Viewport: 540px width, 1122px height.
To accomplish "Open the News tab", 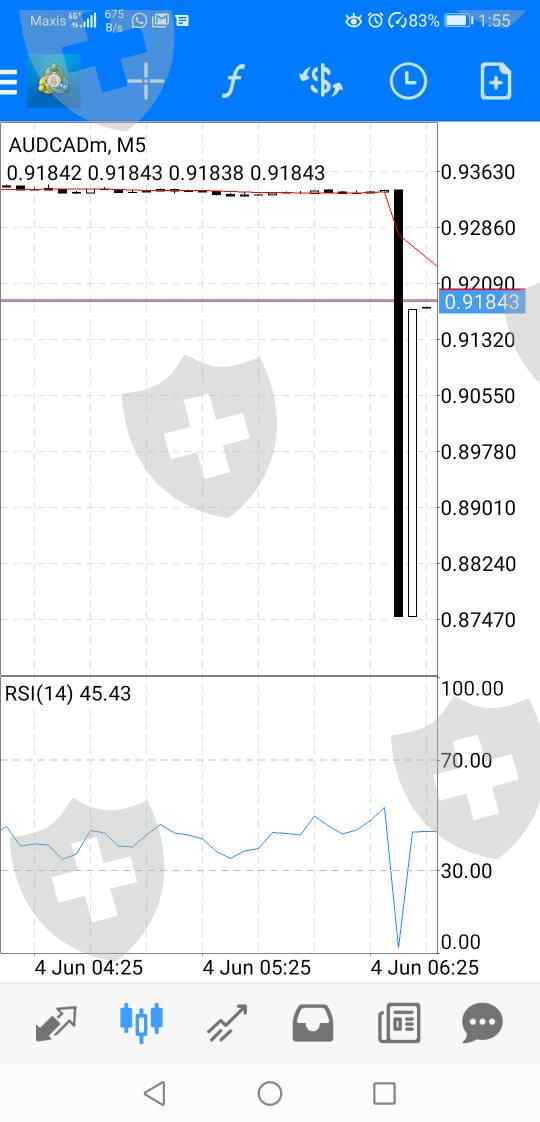I will pyautogui.click(x=399, y=1023).
